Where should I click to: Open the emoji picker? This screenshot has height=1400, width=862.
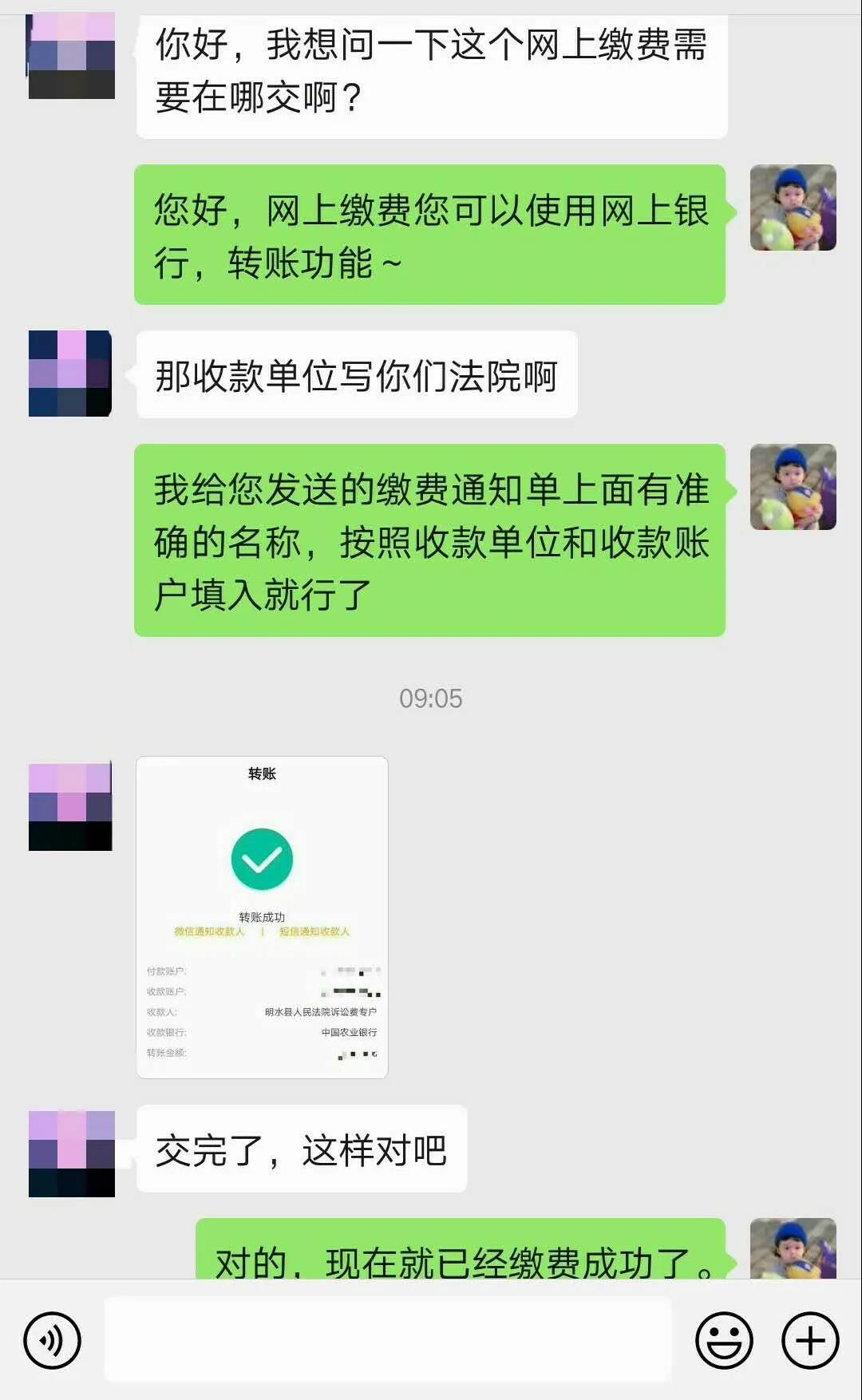(x=724, y=1340)
